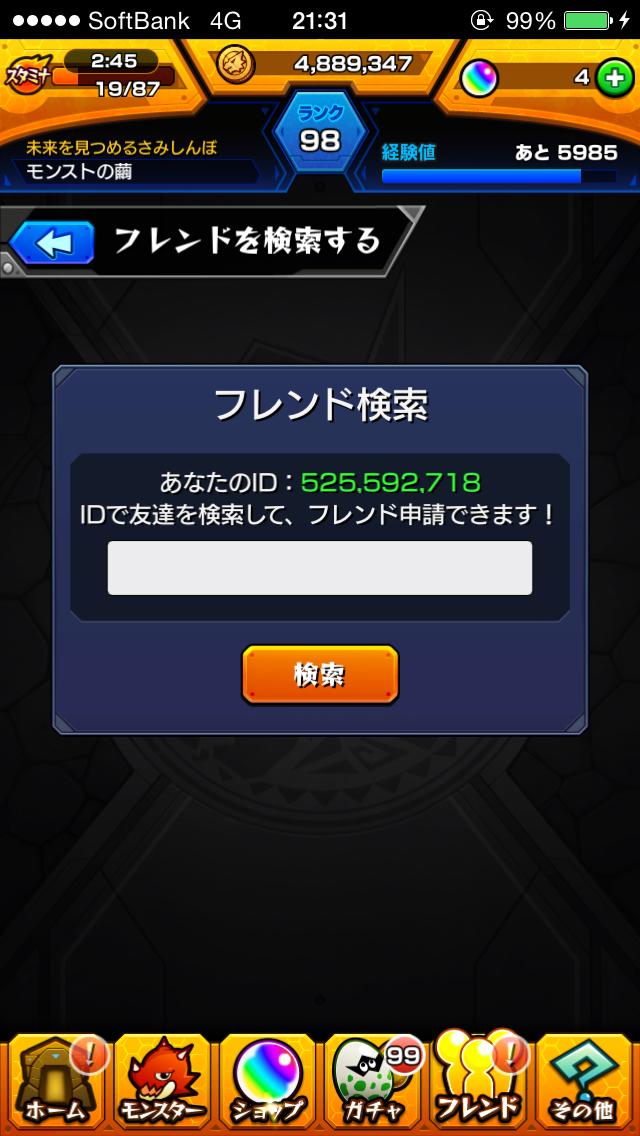Tap the friend ID input field

tap(320, 568)
